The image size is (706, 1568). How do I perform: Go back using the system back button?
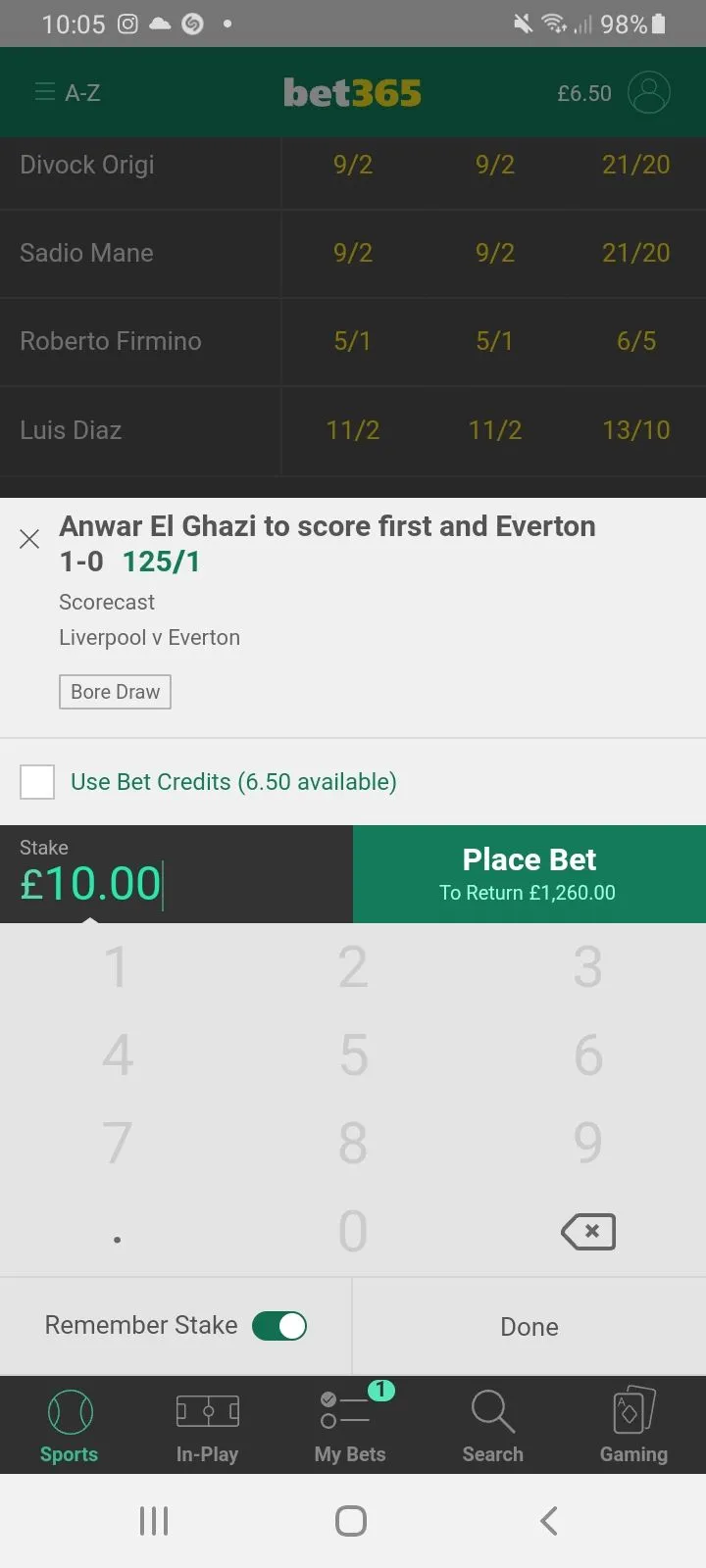coord(549,1521)
